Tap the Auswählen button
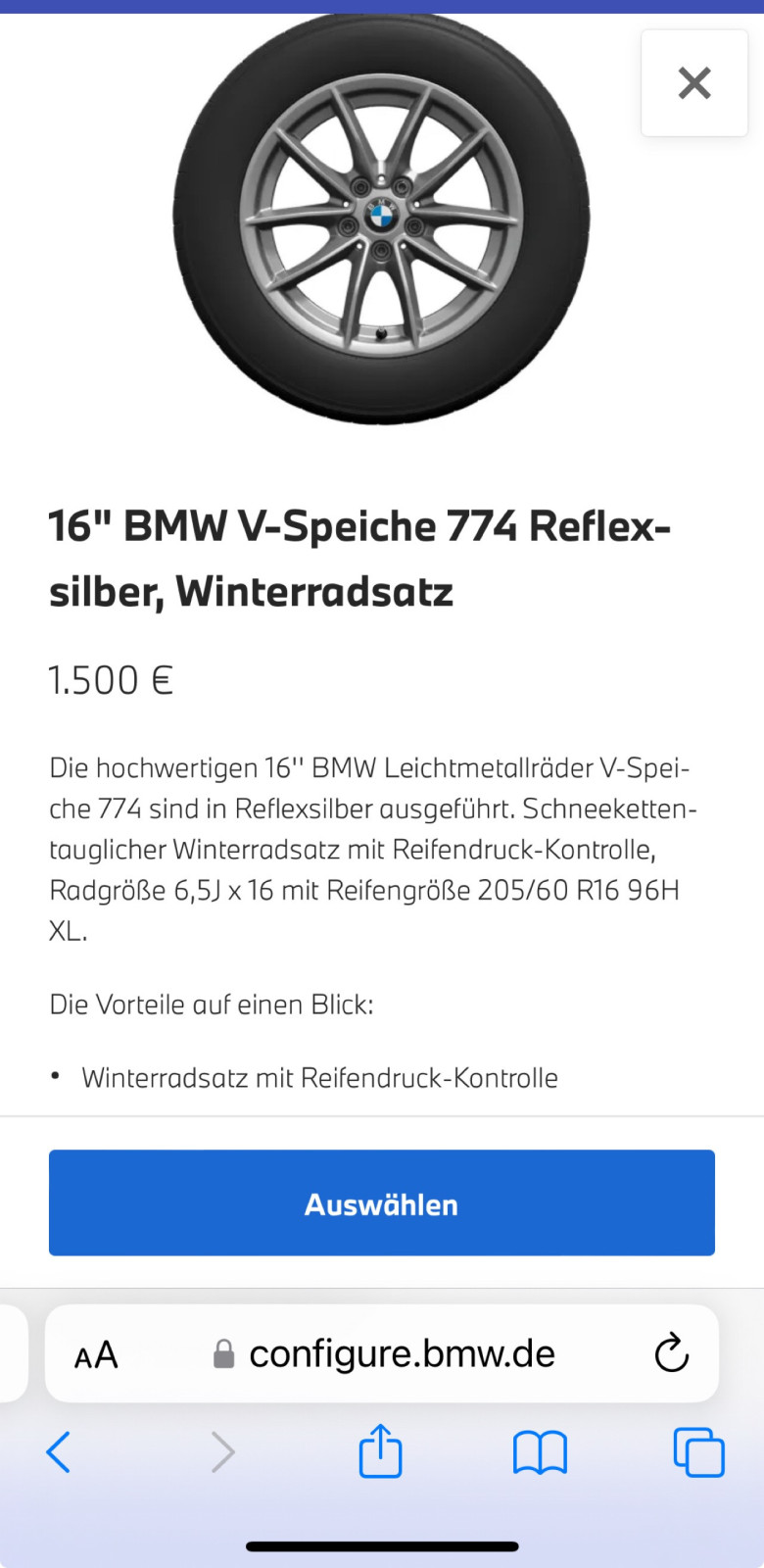764x1568 pixels. [381, 1202]
